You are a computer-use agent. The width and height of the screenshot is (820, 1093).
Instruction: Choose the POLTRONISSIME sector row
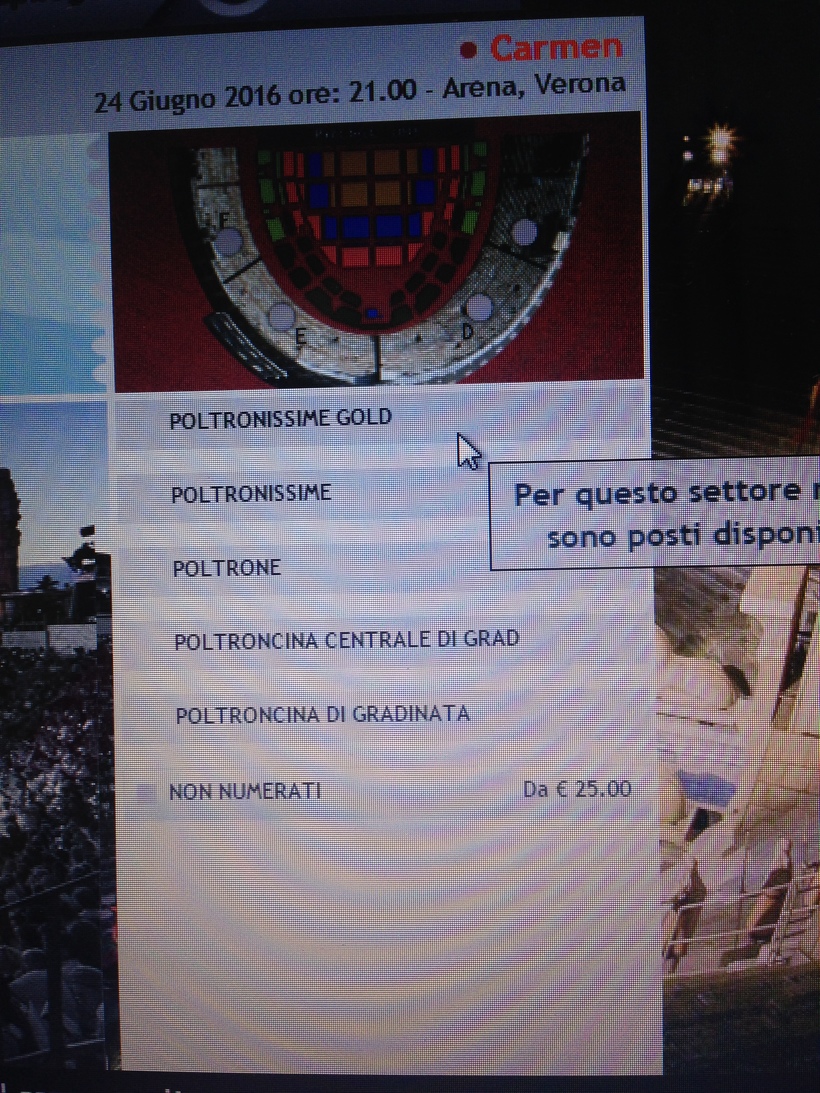click(251, 494)
